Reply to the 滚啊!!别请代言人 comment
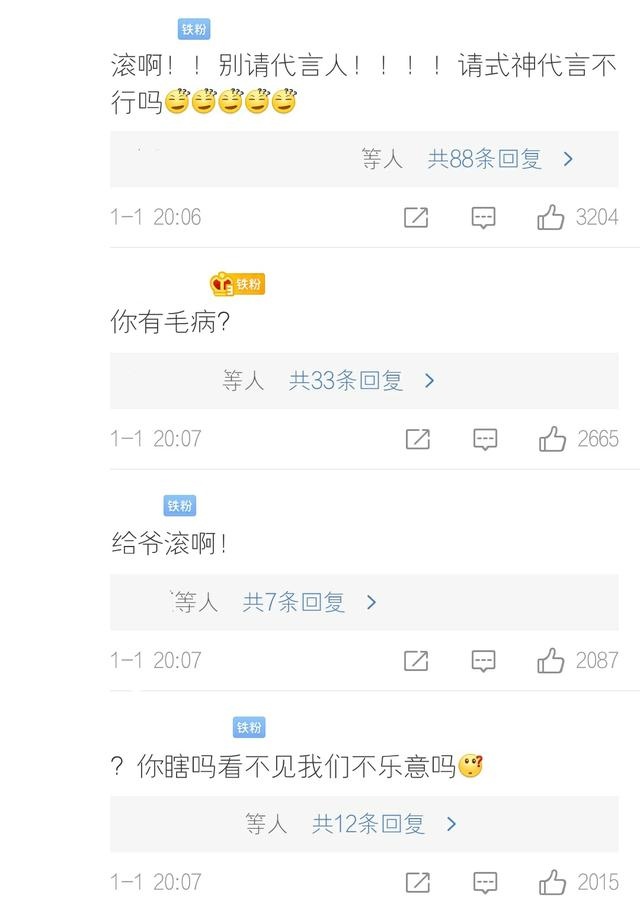Image resolution: width=640 pixels, height=901 pixels. 483,217
